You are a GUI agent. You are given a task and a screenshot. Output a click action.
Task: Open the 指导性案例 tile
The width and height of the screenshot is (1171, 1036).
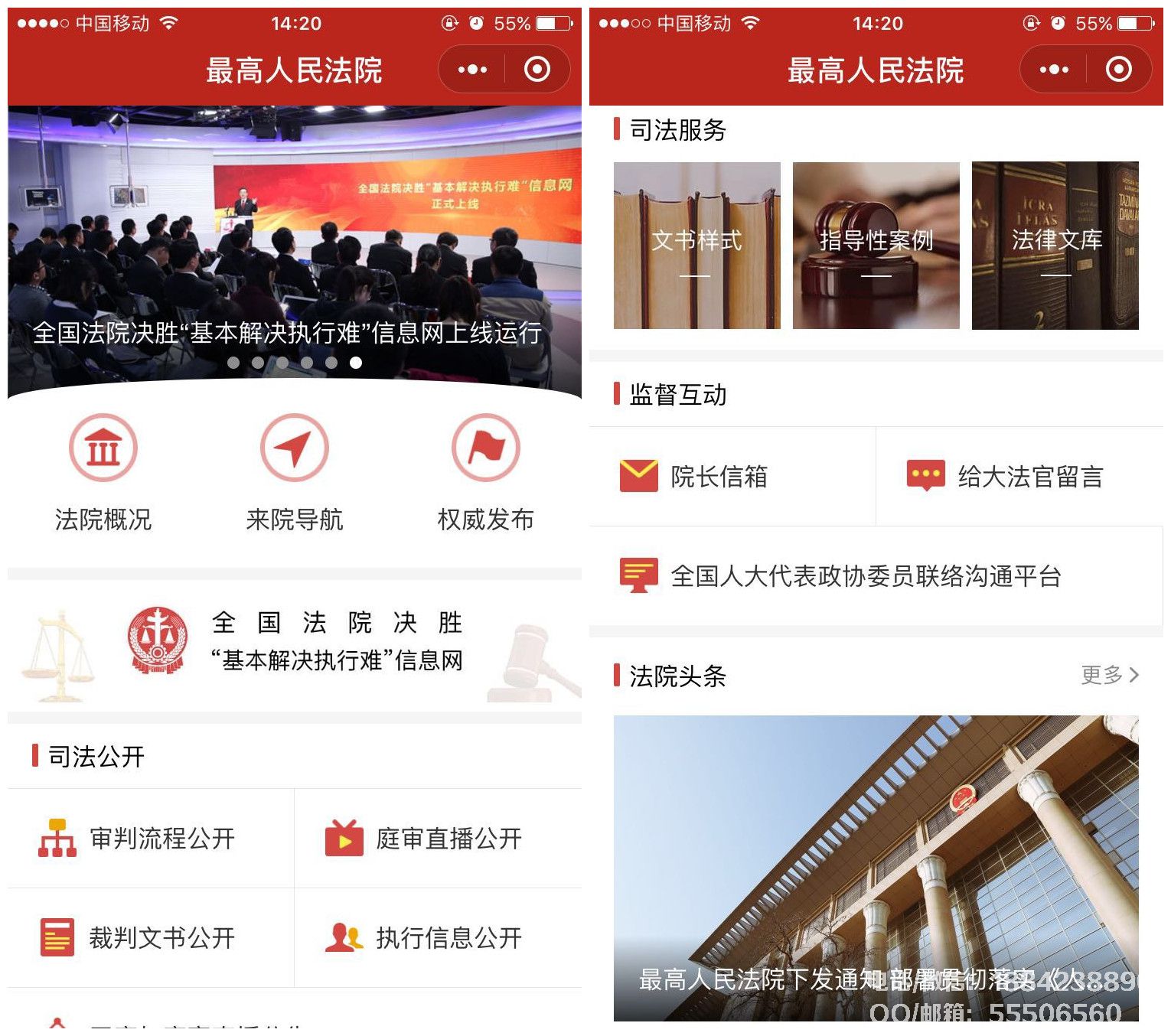[x=876, y=246]
